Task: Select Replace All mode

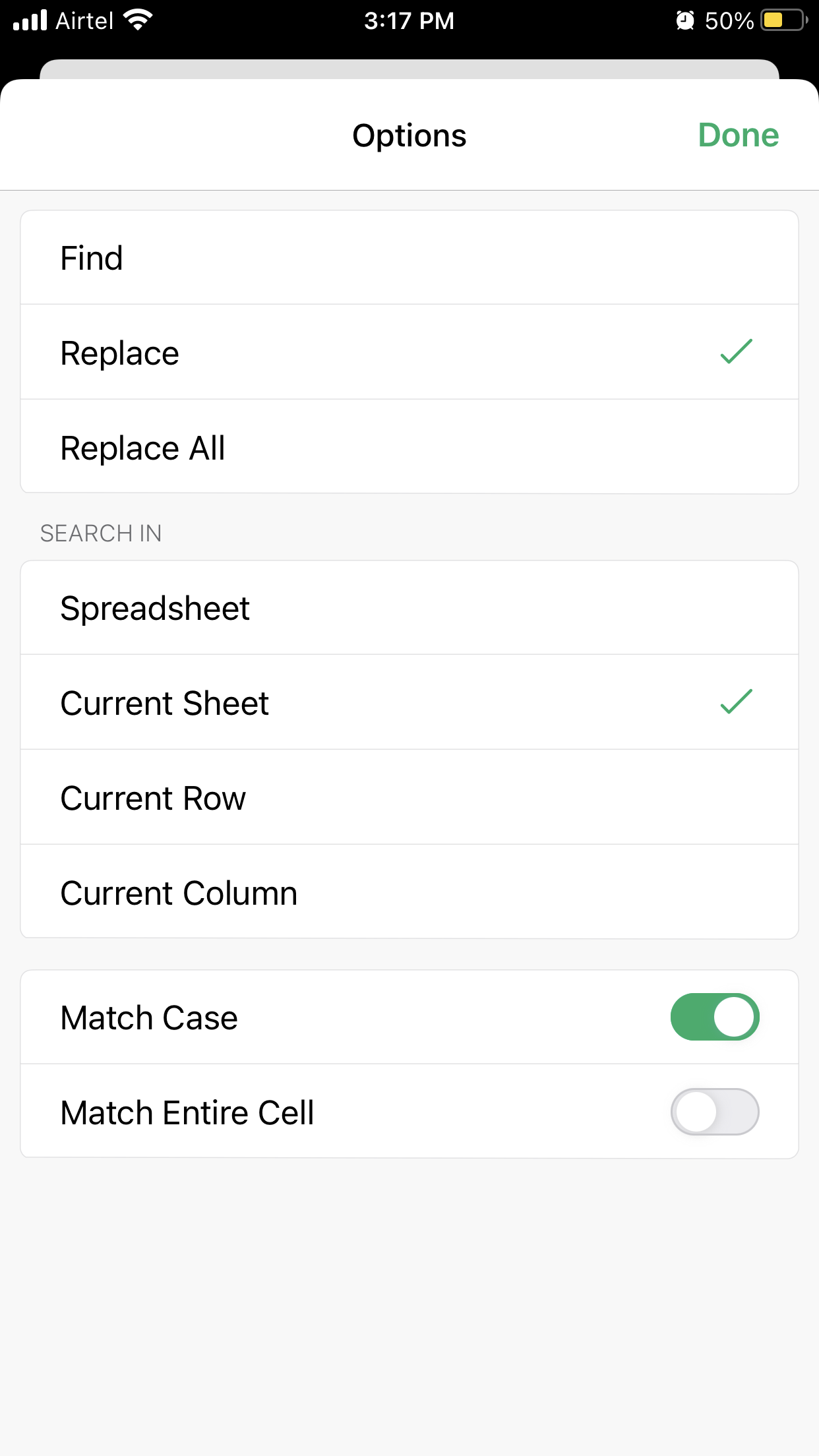Action: (409, 448)
